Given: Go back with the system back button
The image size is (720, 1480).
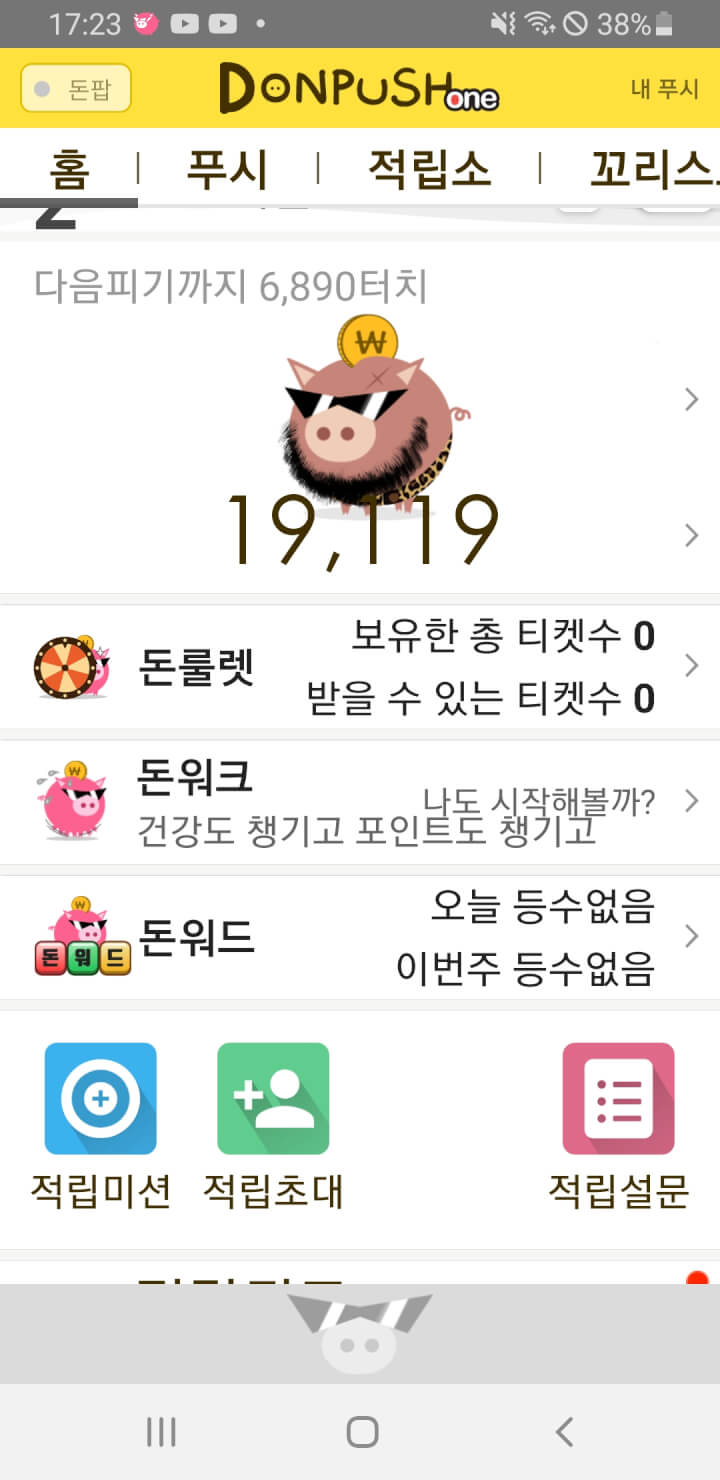Looking at the screenshot, I should click(564, 1432).
